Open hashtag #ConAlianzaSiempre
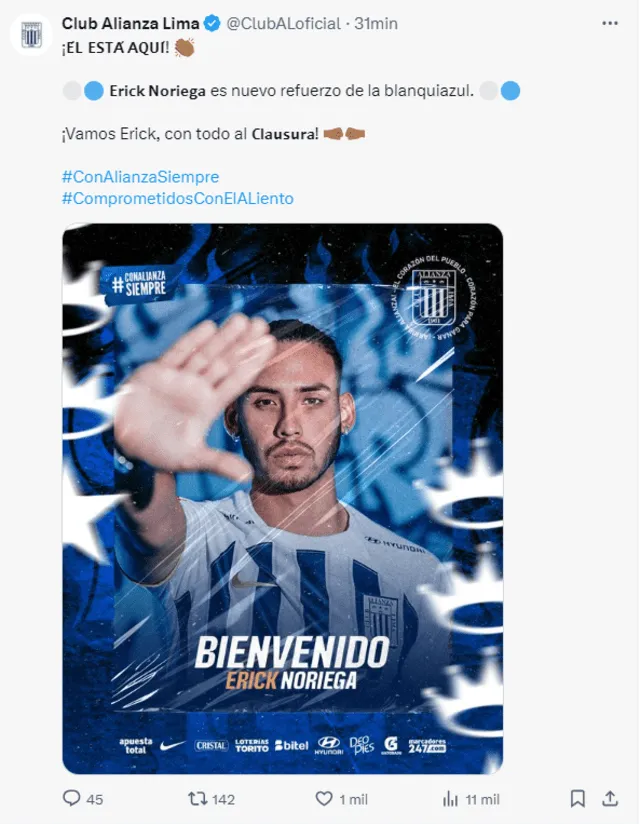This screenshot has width=640, height=824. [x=140, y=176]
